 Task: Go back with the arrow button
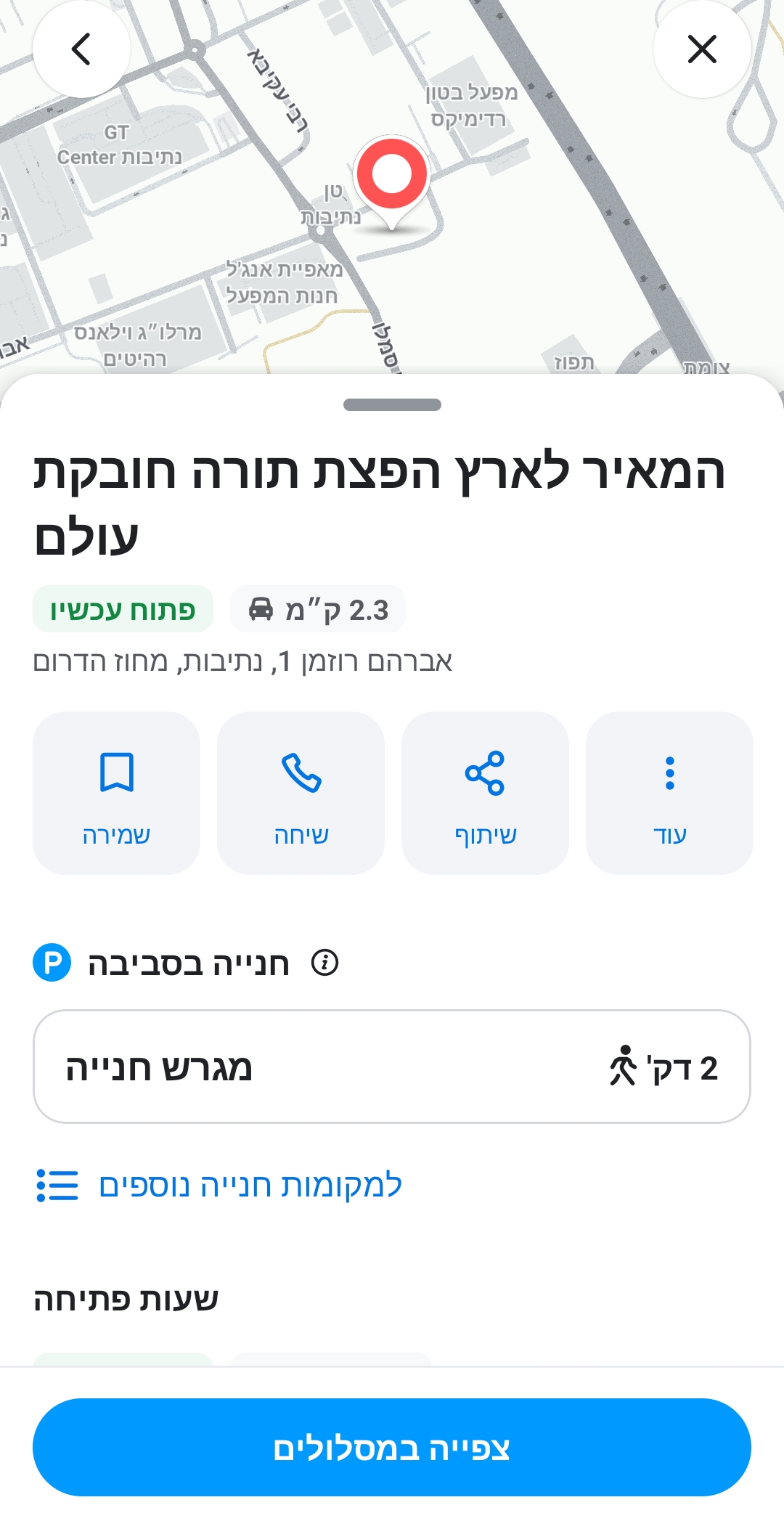pos(81,49)
